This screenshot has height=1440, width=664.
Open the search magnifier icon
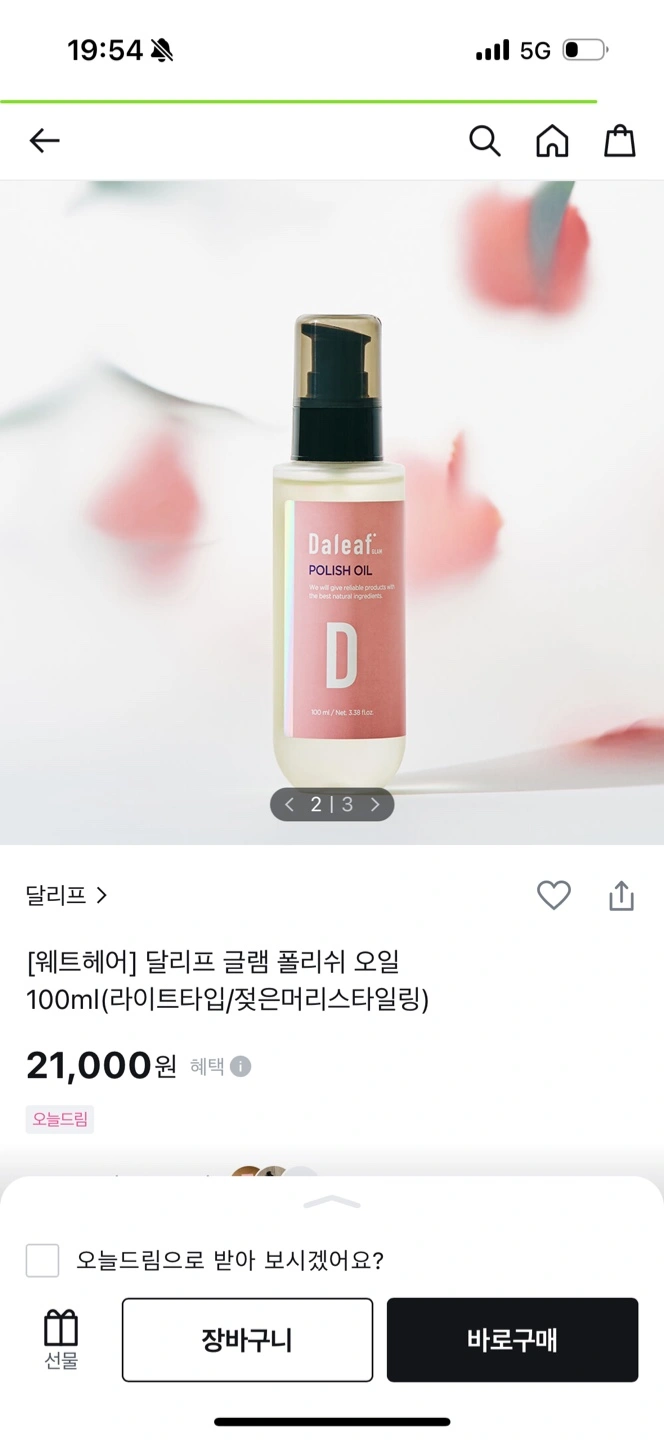[485, 141]
